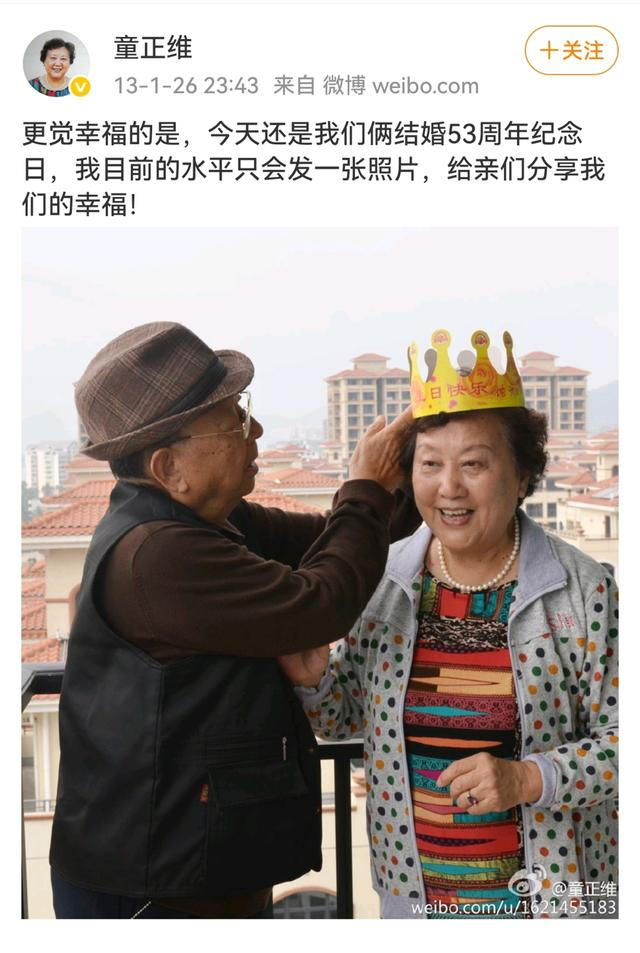Open the 微博 weibo.com source link

(x=401, y=86)
